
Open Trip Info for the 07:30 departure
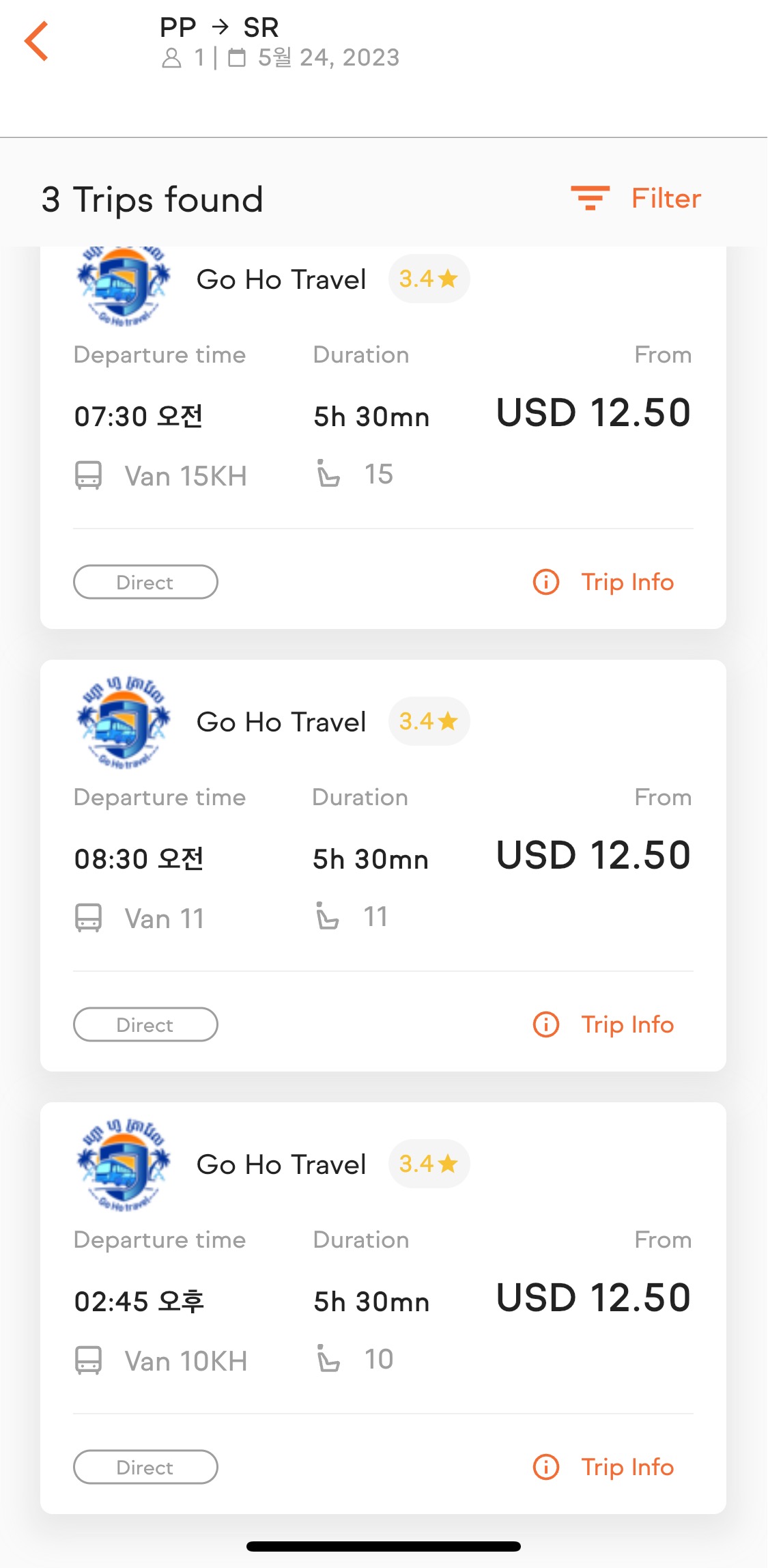pyautogui.click(x=603, y=582)
